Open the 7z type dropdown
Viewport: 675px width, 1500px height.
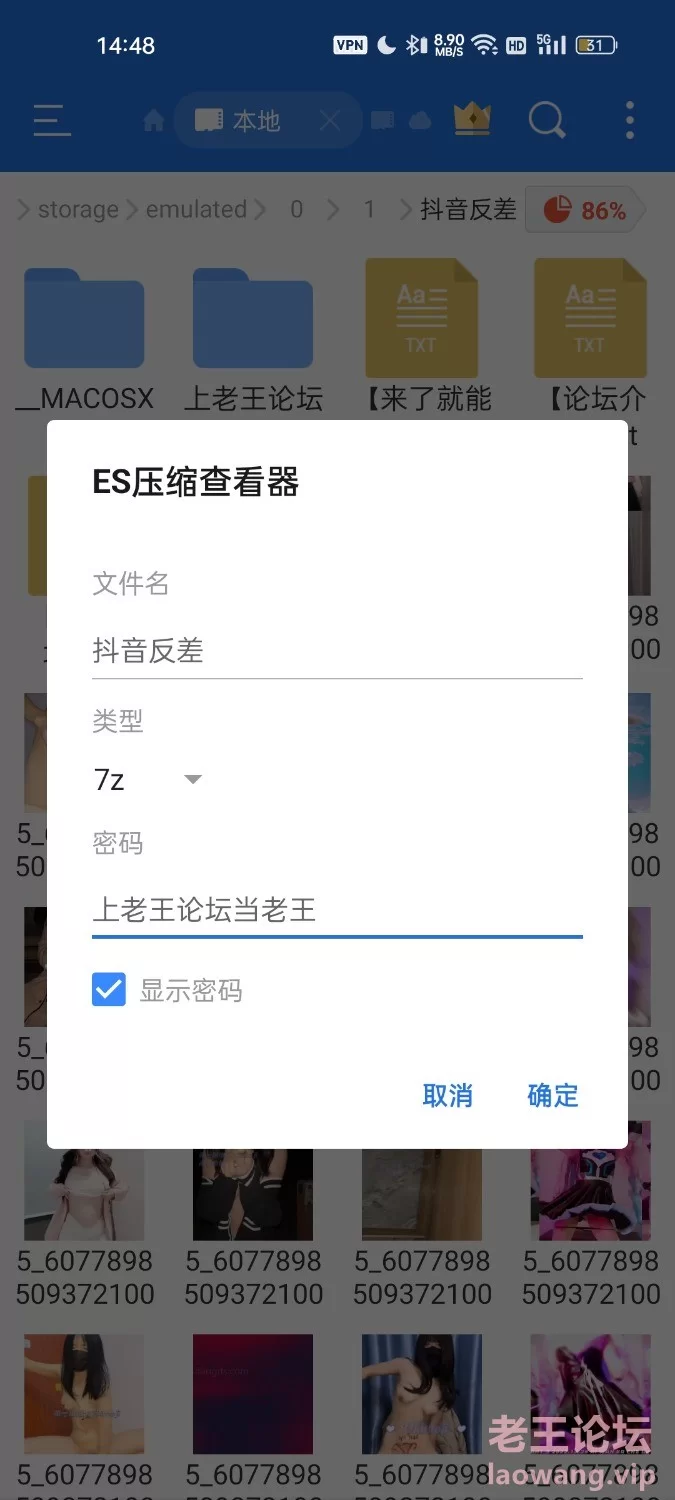pyautogui.click(x=150, y=779)
